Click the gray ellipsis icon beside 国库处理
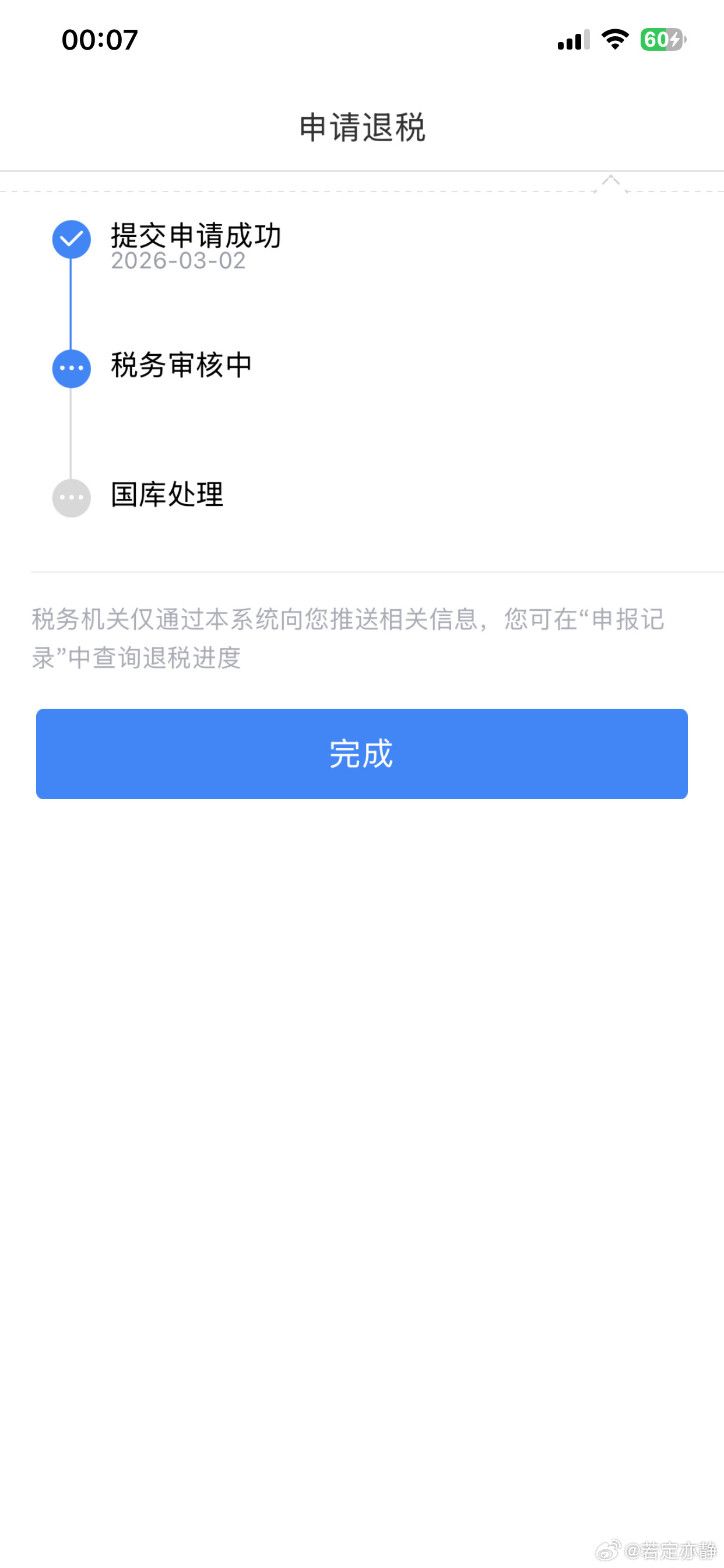This screenshot has height=1568, width=724. [x=71, y=498]
